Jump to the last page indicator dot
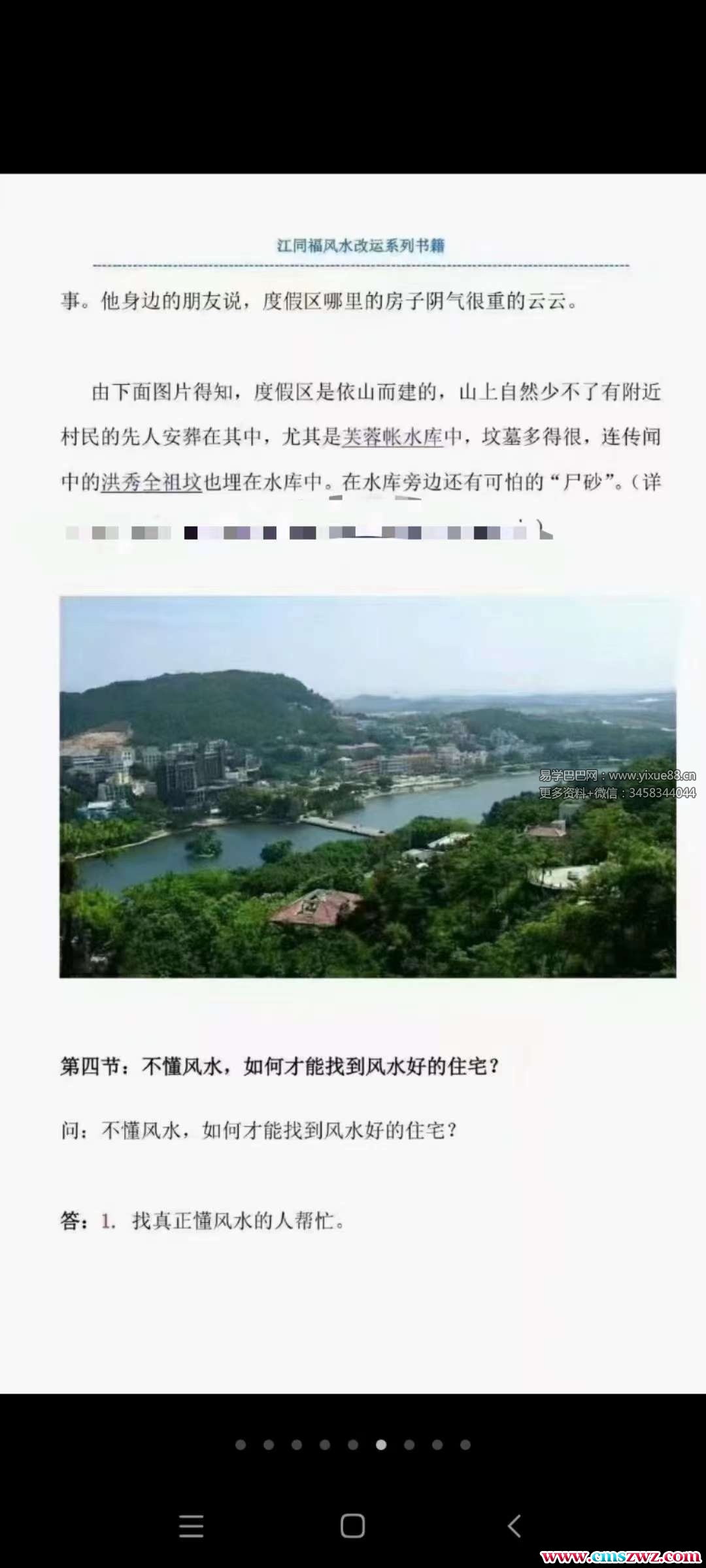This screenshot has height=1568, width=706. (465, 1445)
